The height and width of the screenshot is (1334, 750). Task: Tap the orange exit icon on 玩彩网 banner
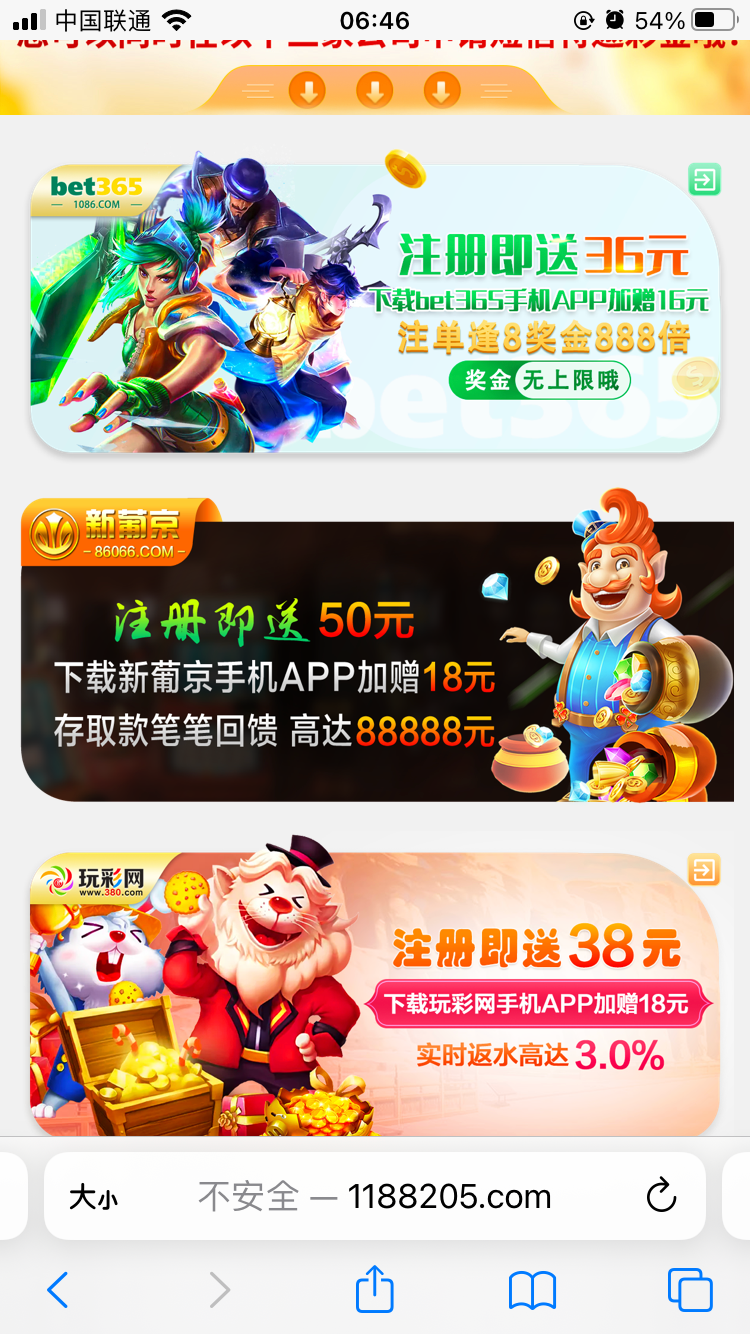click(704, 870)
